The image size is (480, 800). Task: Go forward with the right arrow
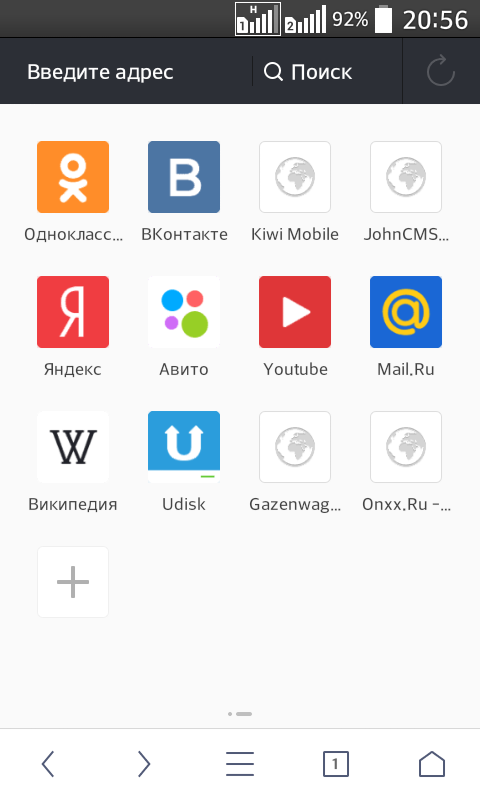144,764
